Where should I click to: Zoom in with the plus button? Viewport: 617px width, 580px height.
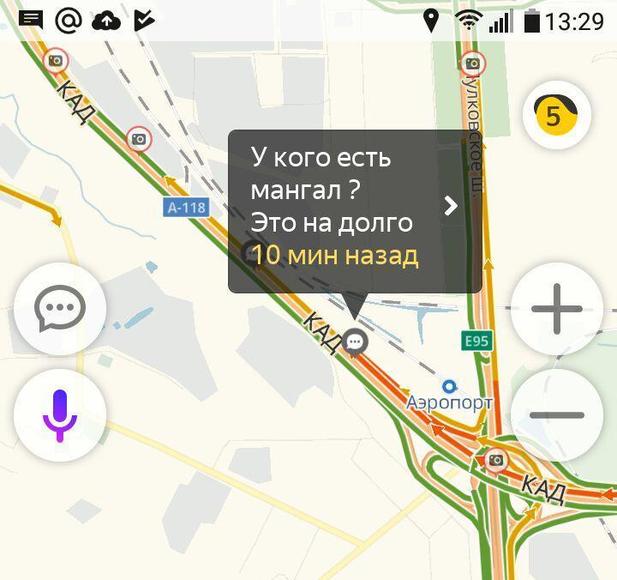(557, 309)
